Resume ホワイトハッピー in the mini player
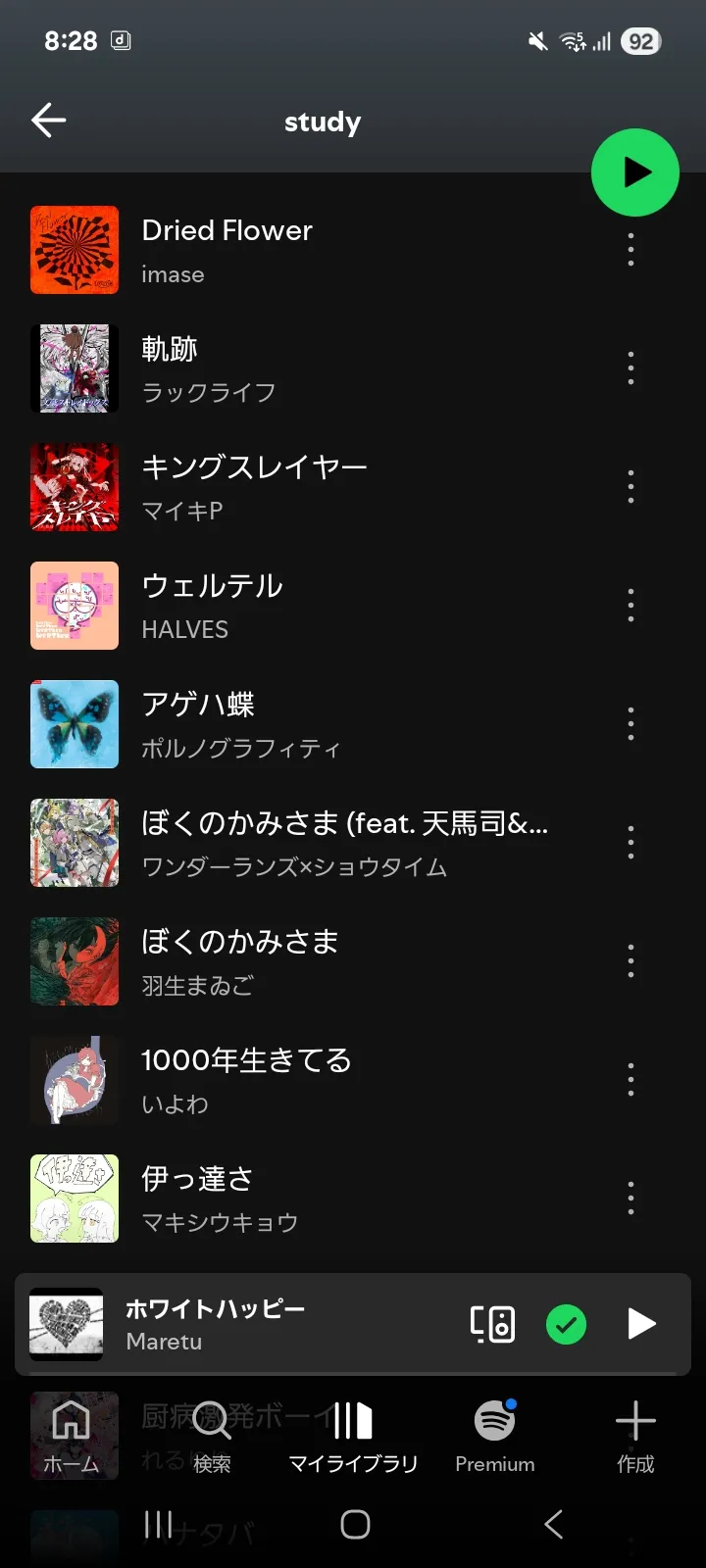The width and height of the screenshot is (706, 1568). coord(641,1324)
